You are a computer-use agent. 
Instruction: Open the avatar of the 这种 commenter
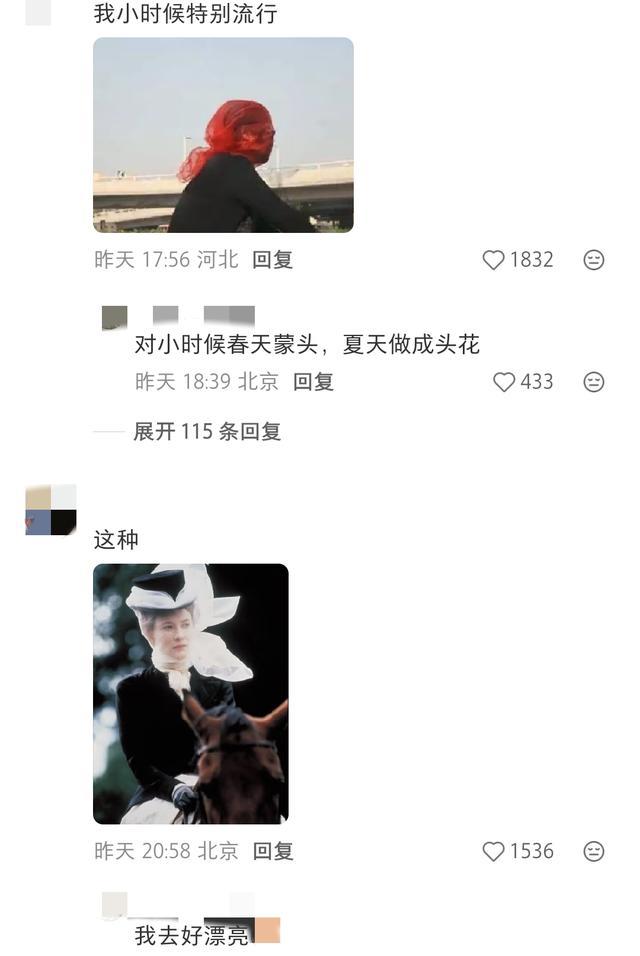[x=51, y=510]
